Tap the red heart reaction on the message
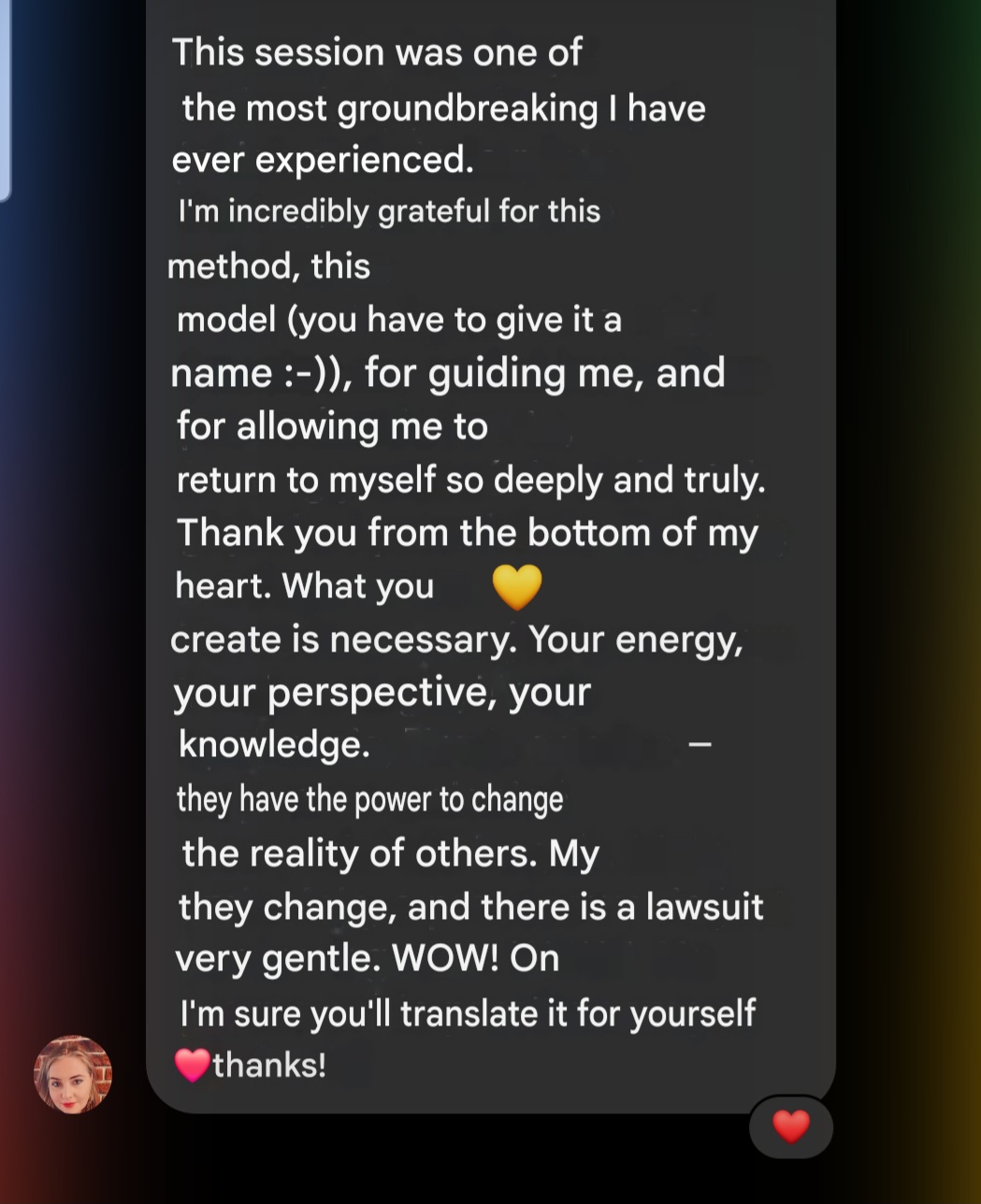The image size is (981, 1204). (x=790, y=1126)
